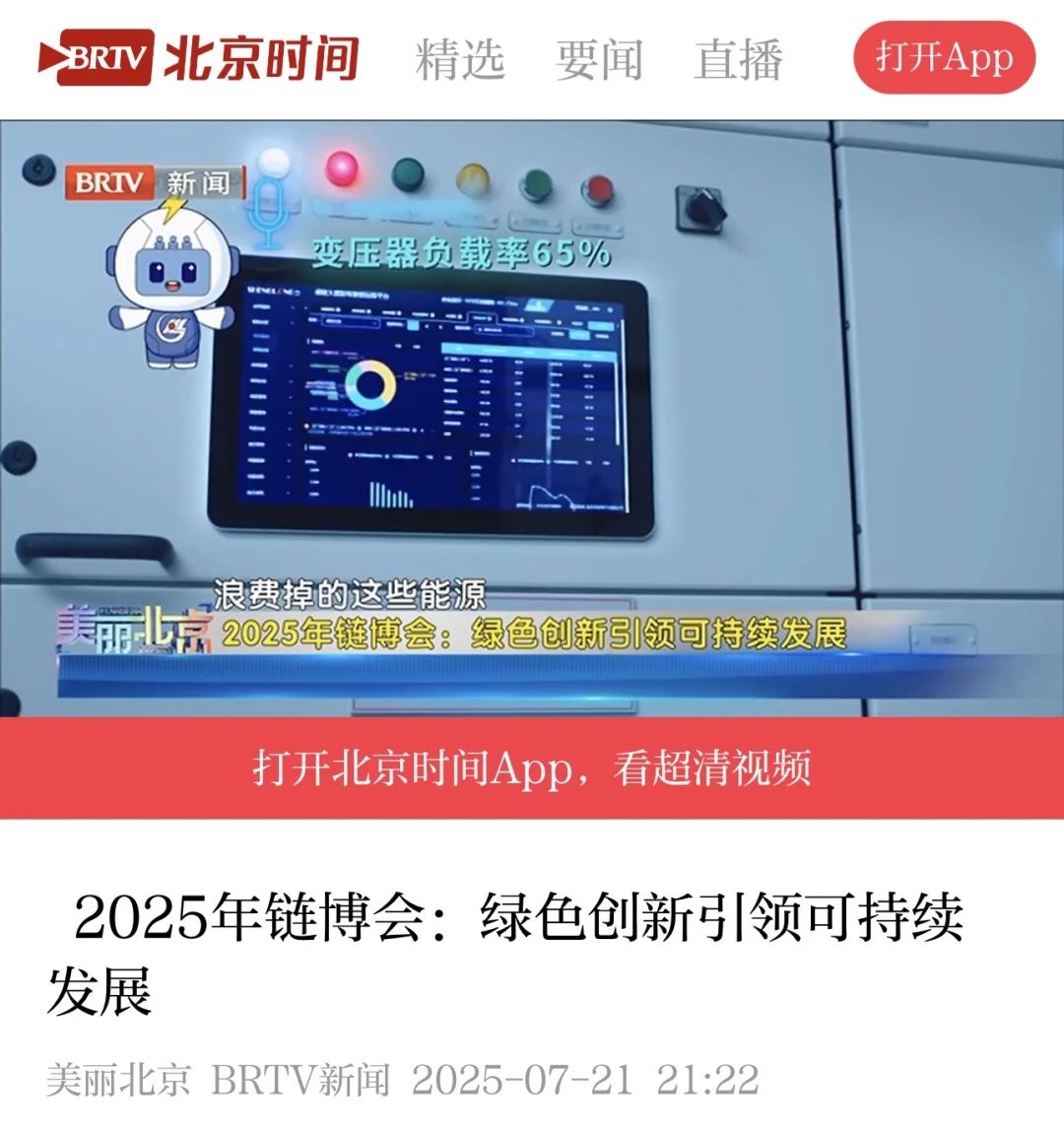Switch to the 精选 tab

[x=460, y=59]
